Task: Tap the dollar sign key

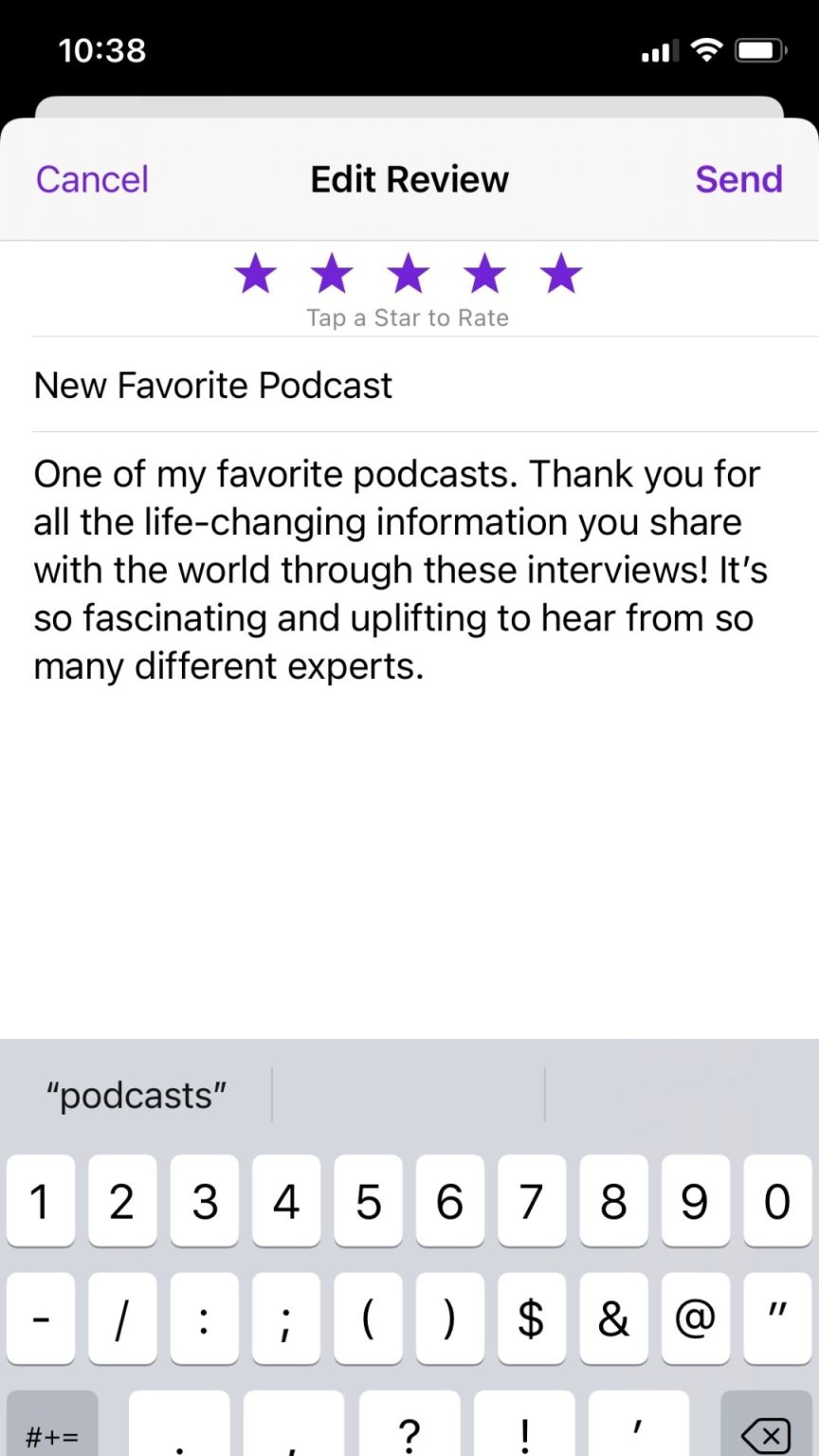Action: click(532, 1318)
